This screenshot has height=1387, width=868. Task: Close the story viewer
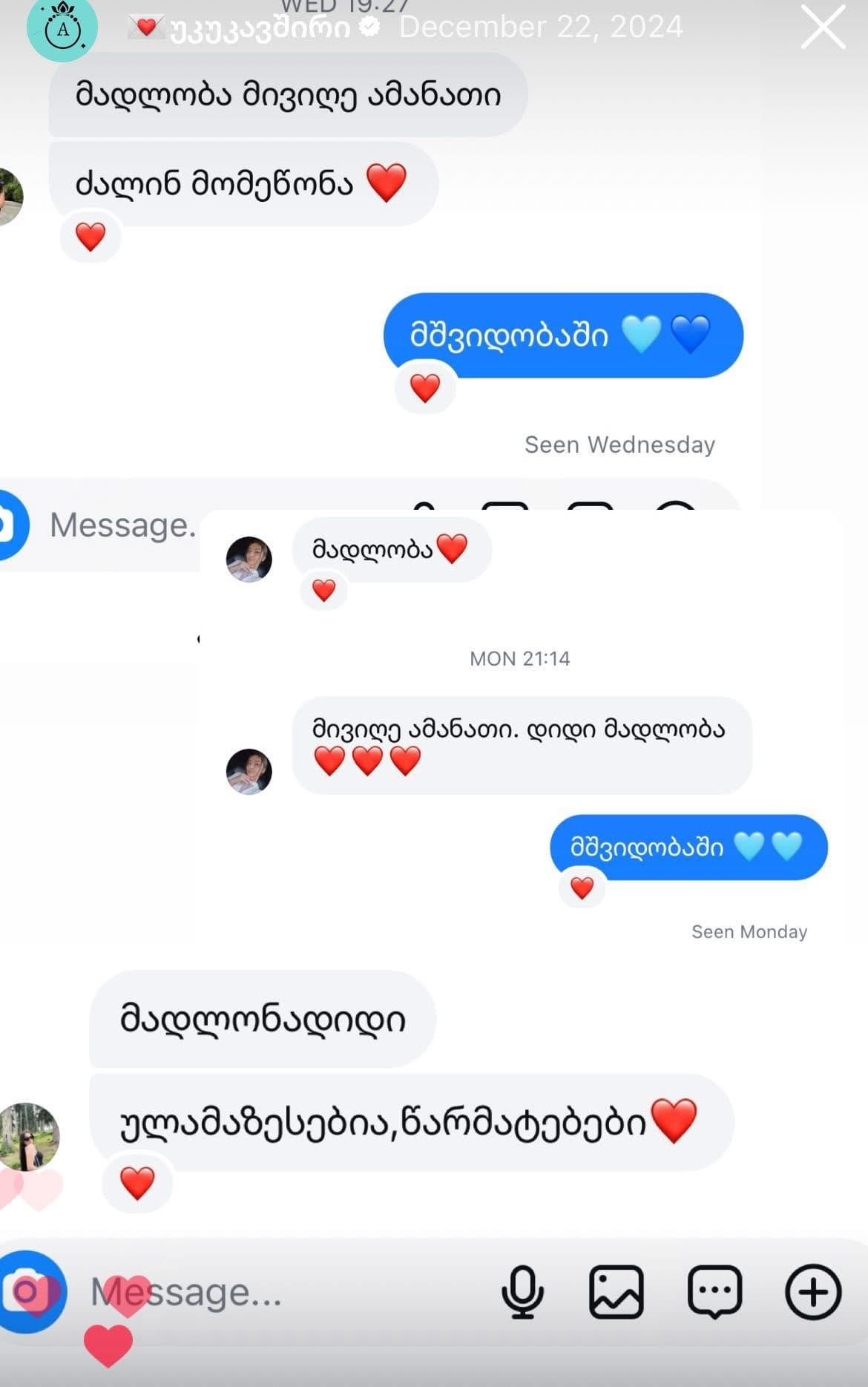823,27
